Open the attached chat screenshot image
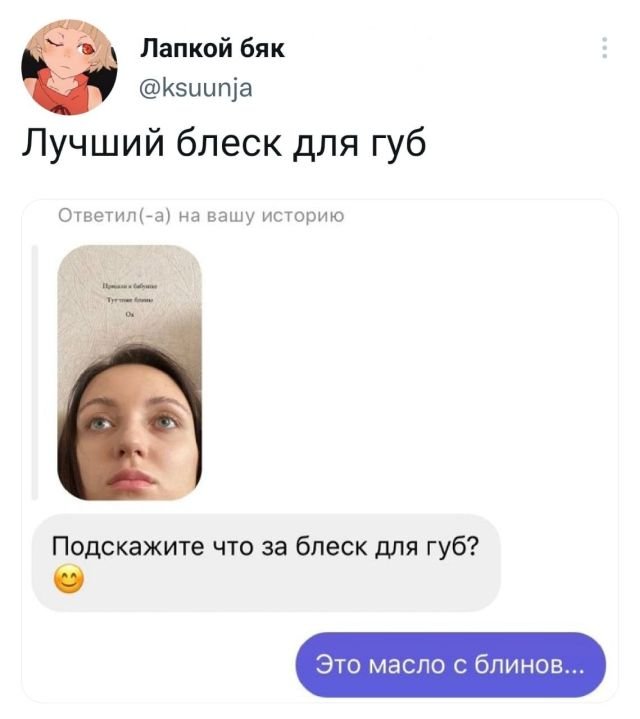 (x=320, y=450)
